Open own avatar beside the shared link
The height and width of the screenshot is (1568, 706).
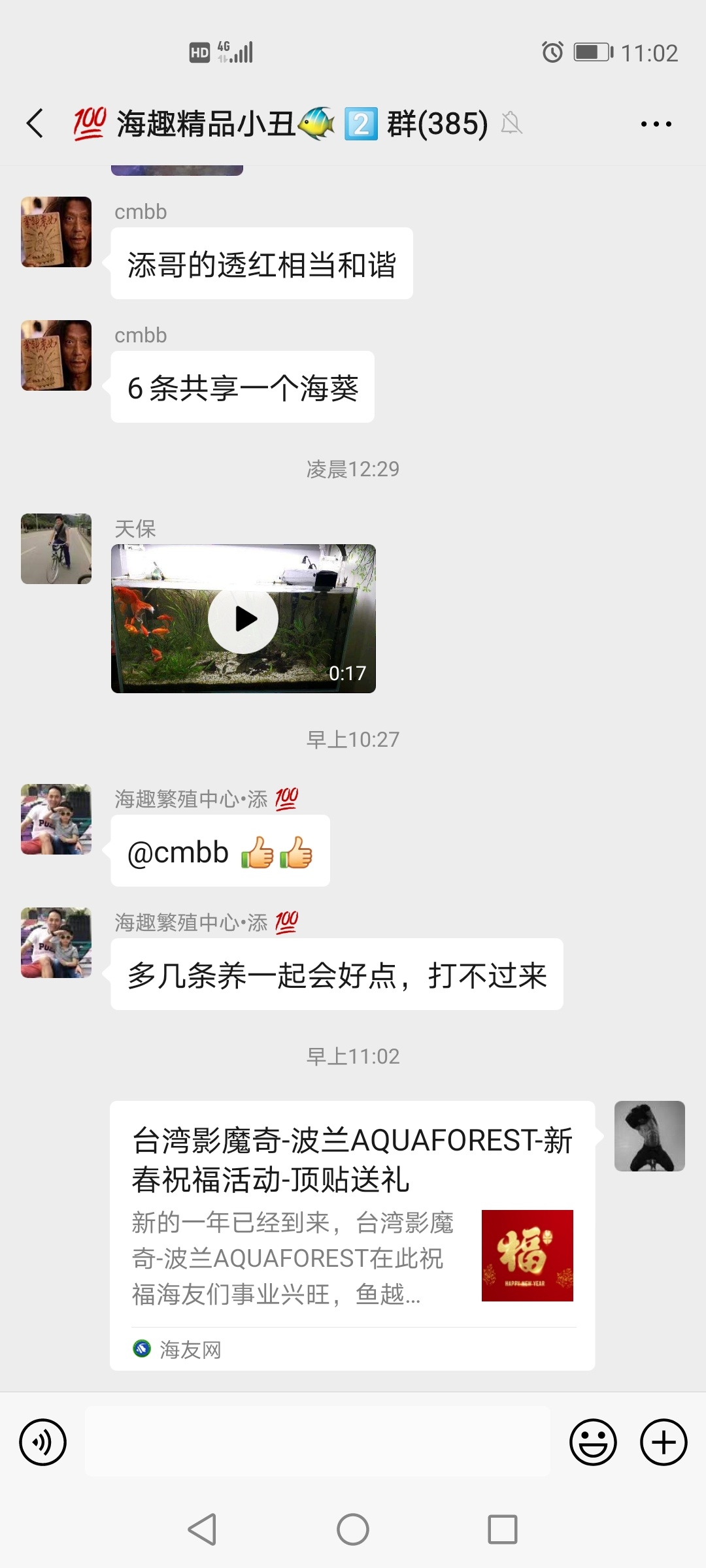(649, 1136)
